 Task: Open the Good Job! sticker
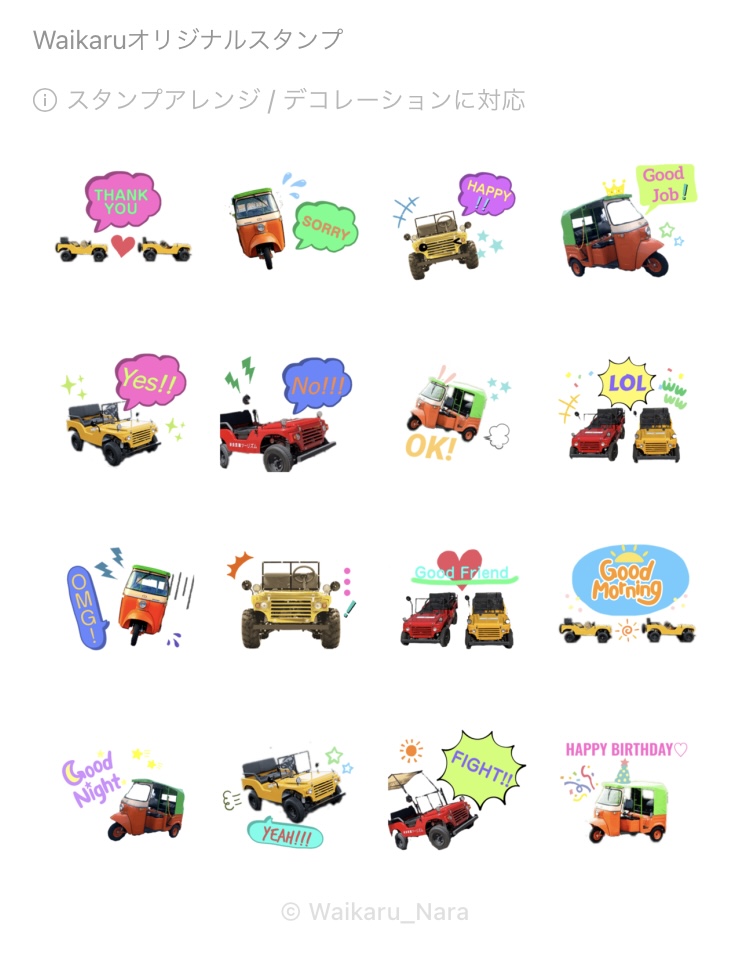click(627, 222)
